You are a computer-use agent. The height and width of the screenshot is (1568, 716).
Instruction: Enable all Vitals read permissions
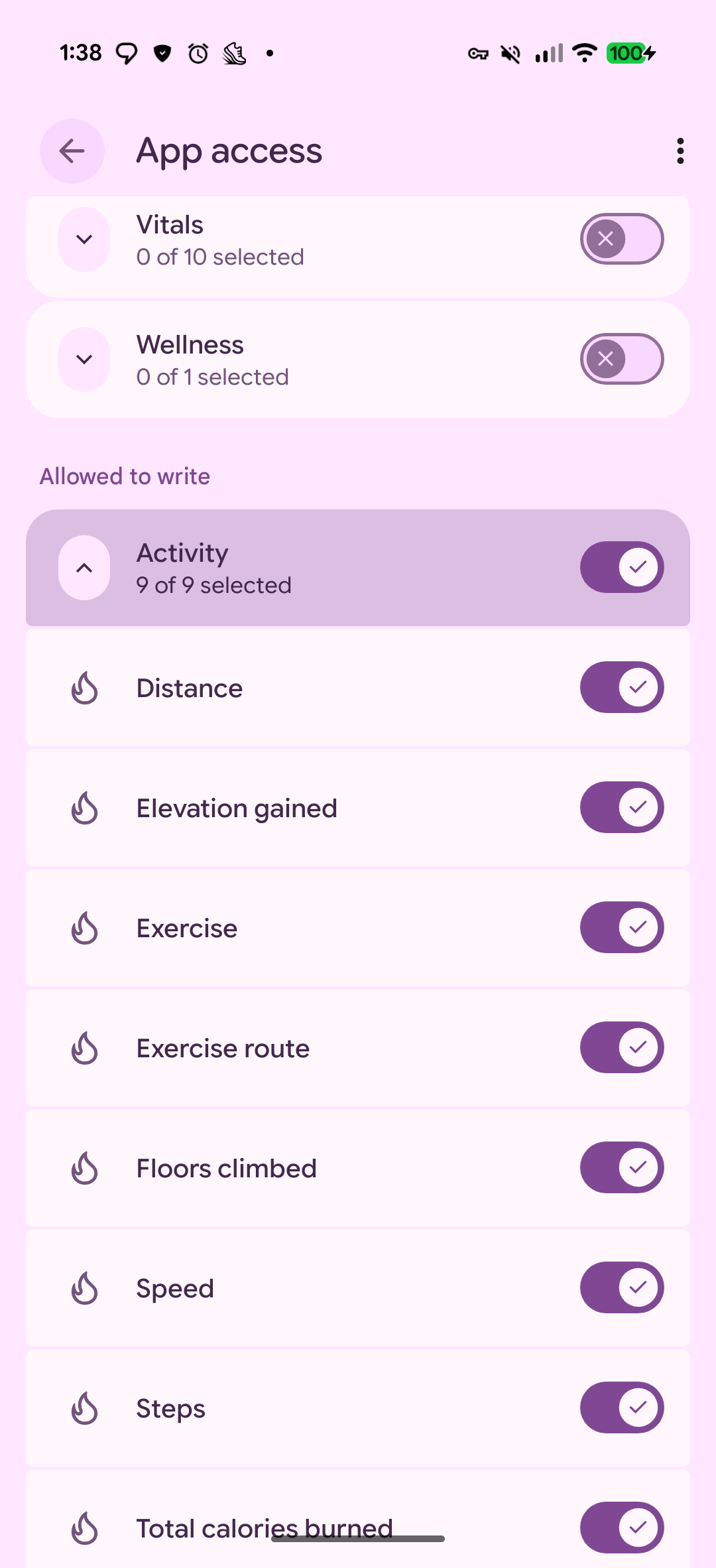click(622, 239)
